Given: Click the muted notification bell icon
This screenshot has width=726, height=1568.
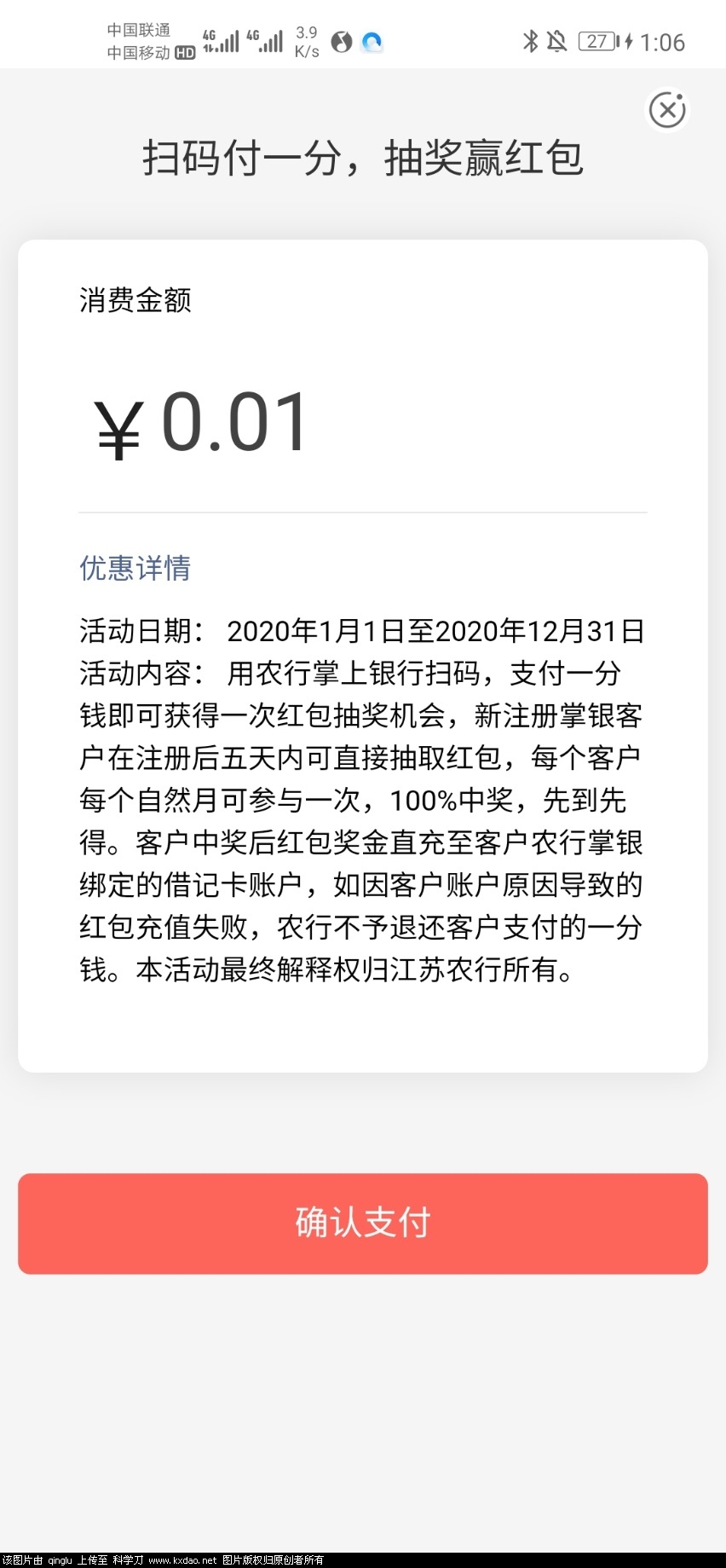Looking at the screenshot, I should pos(556,41).
